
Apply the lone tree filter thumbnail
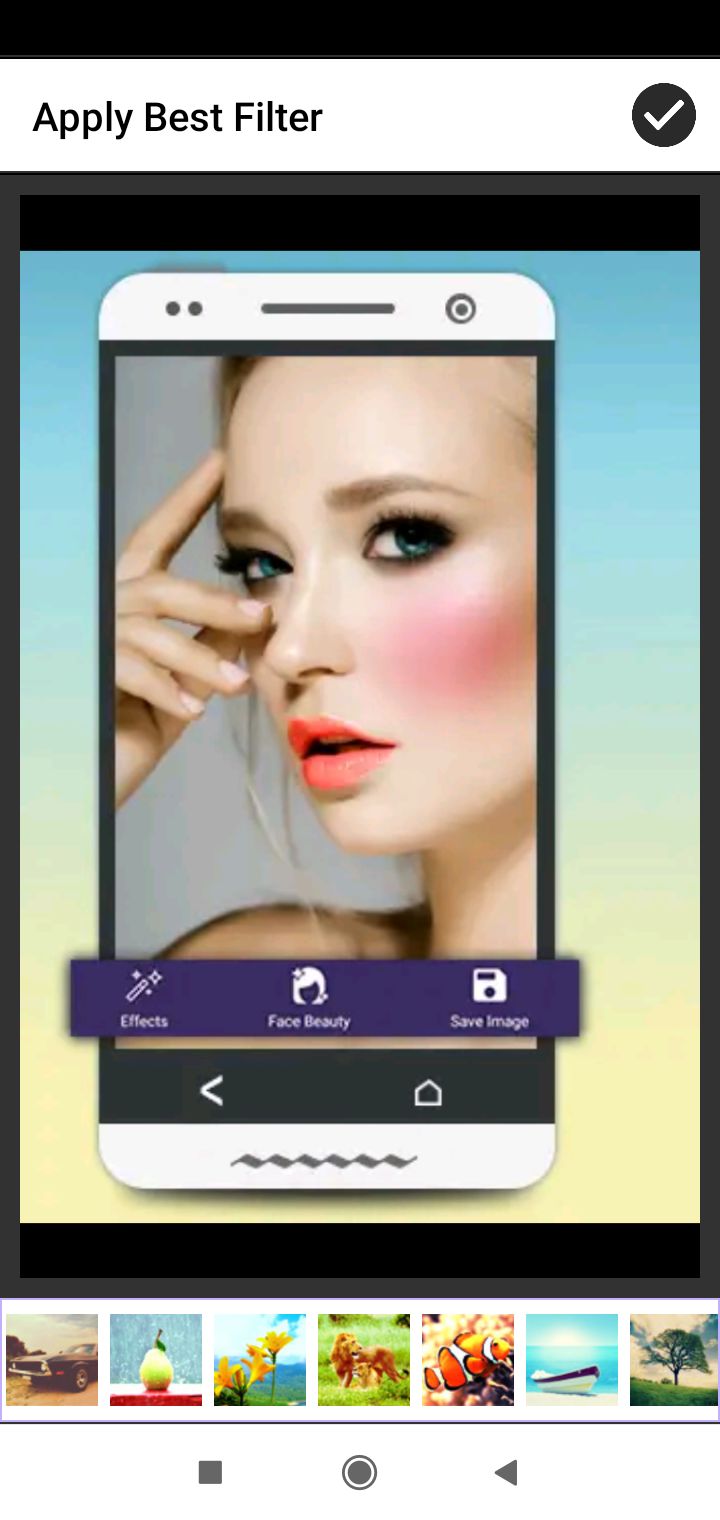674,1360
